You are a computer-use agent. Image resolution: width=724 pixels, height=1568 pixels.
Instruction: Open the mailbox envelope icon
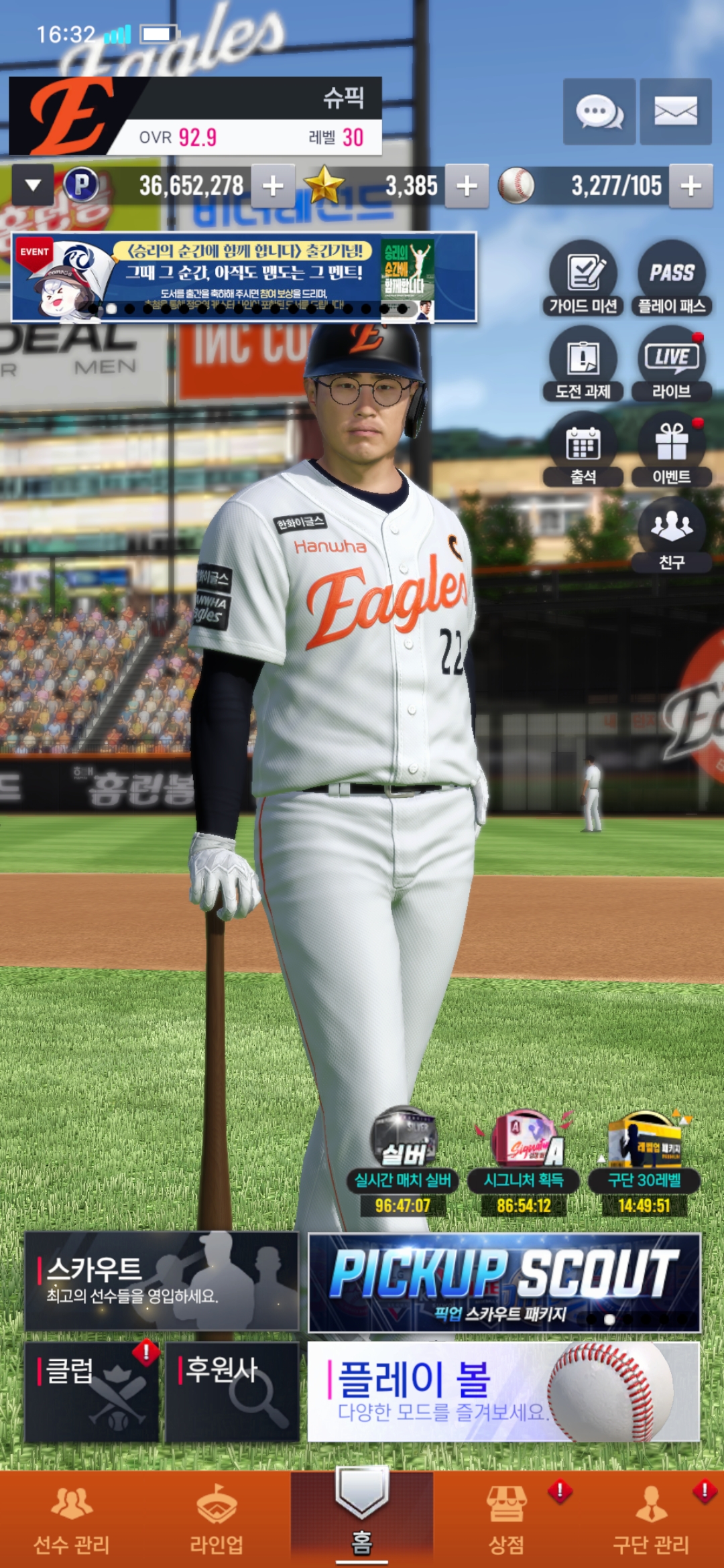pos(675,111)
